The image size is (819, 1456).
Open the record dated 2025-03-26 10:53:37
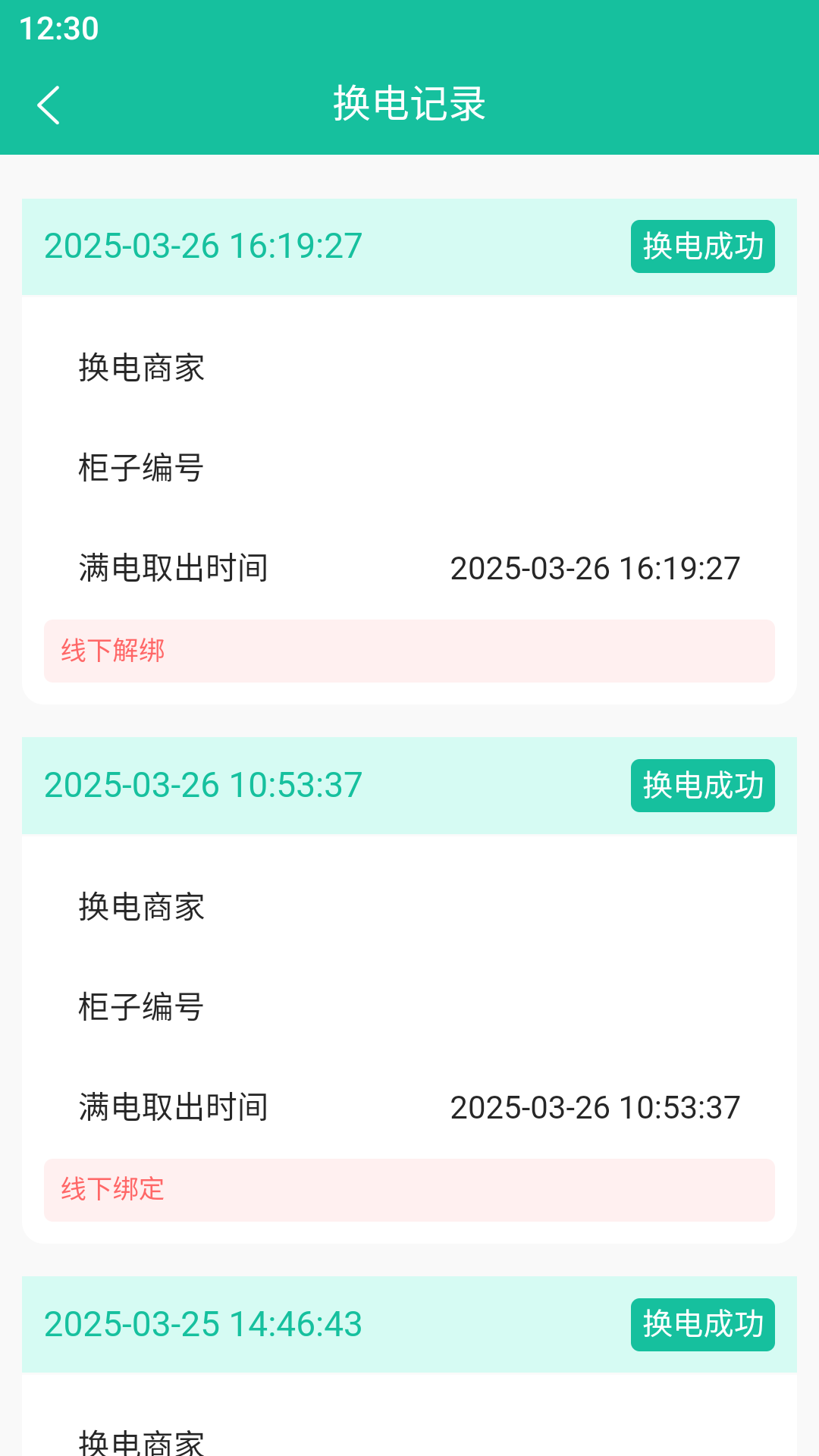coord(203,786)
